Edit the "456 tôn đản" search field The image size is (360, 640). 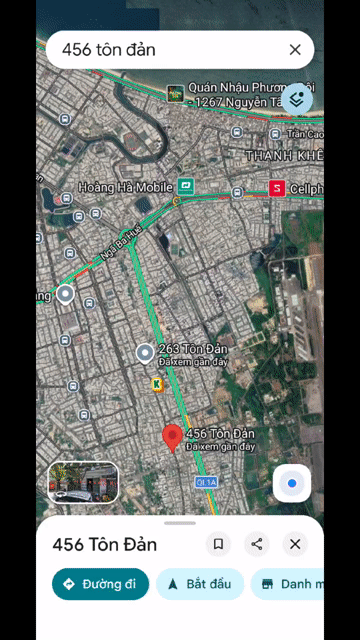pyautogui.click(x=171, y=50)
